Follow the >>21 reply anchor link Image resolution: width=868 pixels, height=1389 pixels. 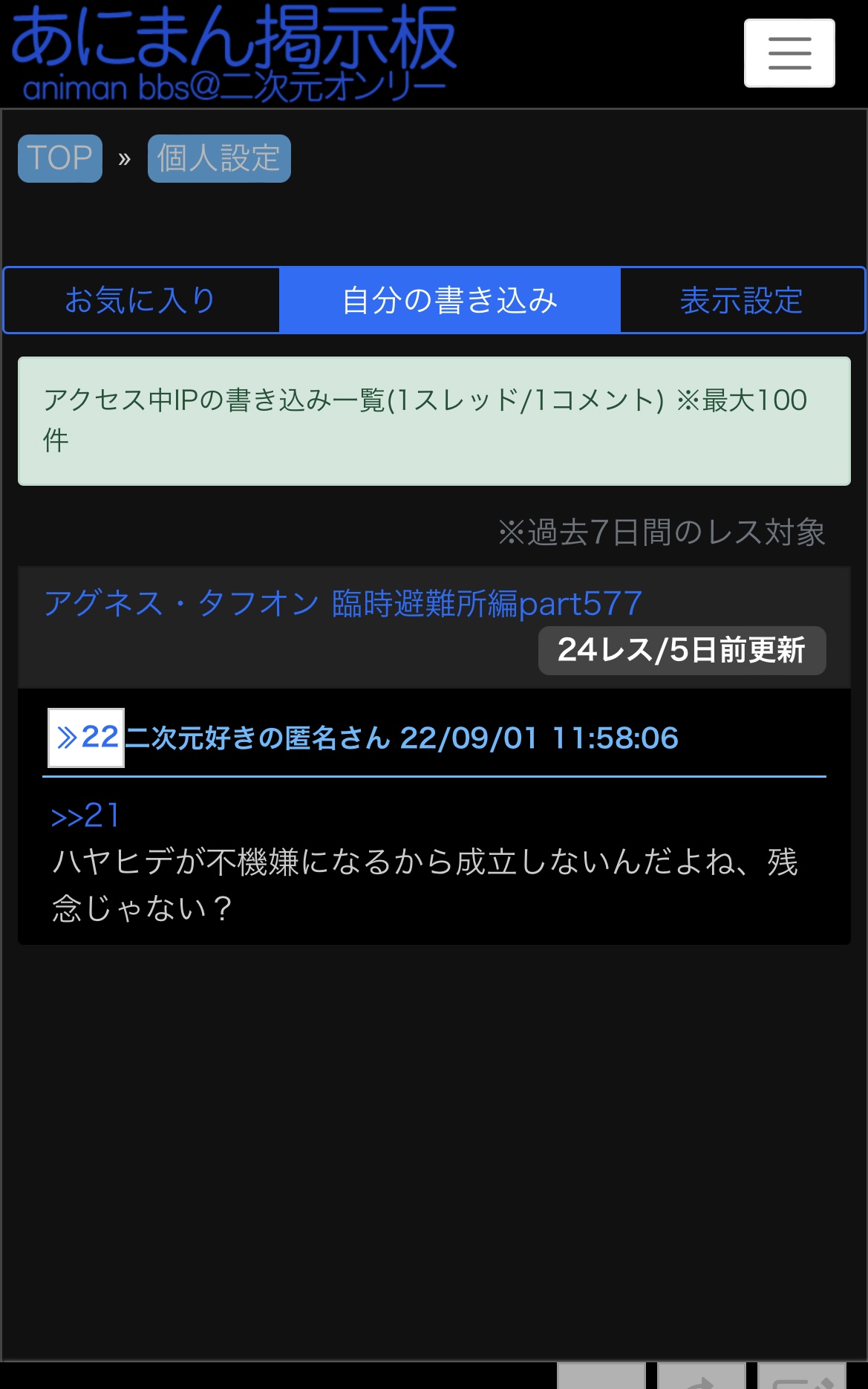coord(85,816)
